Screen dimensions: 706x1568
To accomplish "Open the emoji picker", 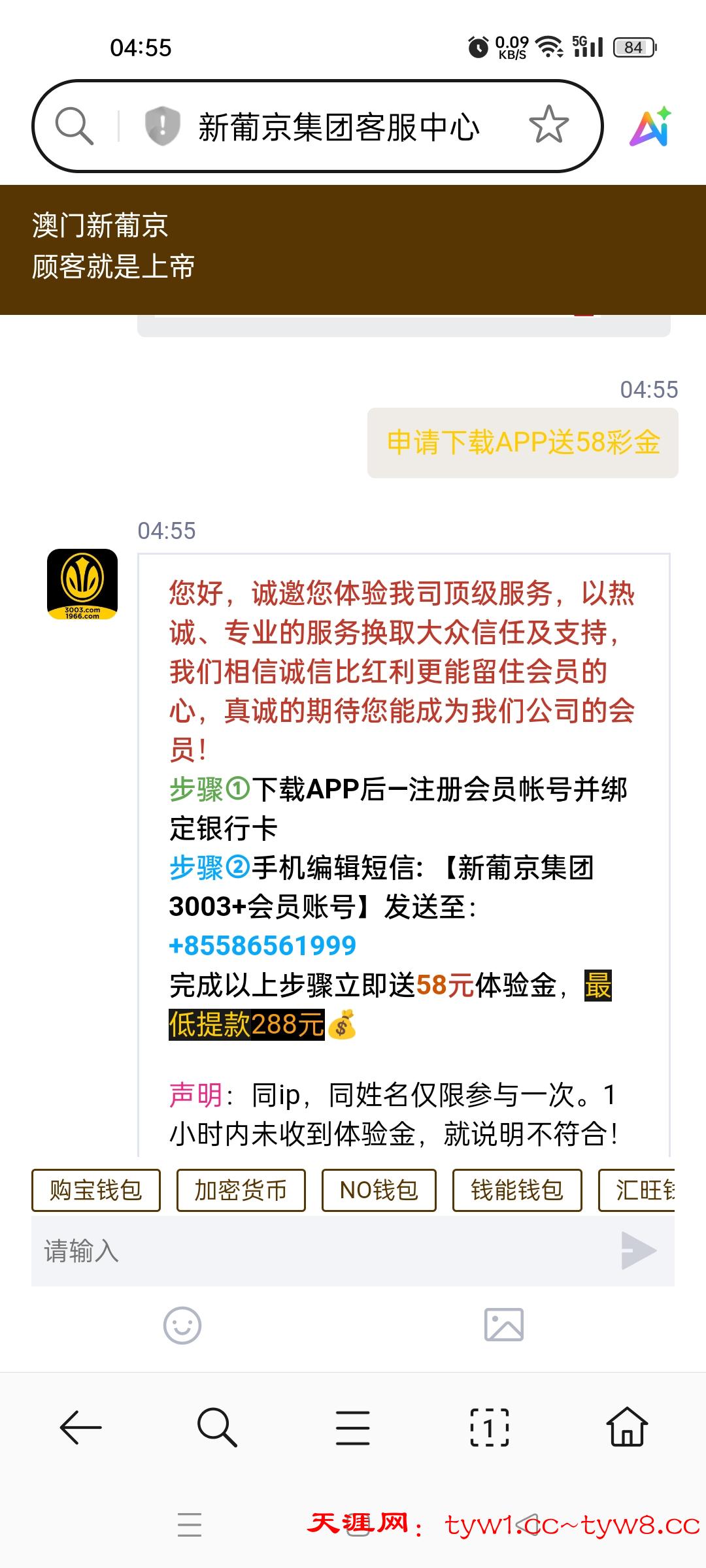I will [182, 1325].
